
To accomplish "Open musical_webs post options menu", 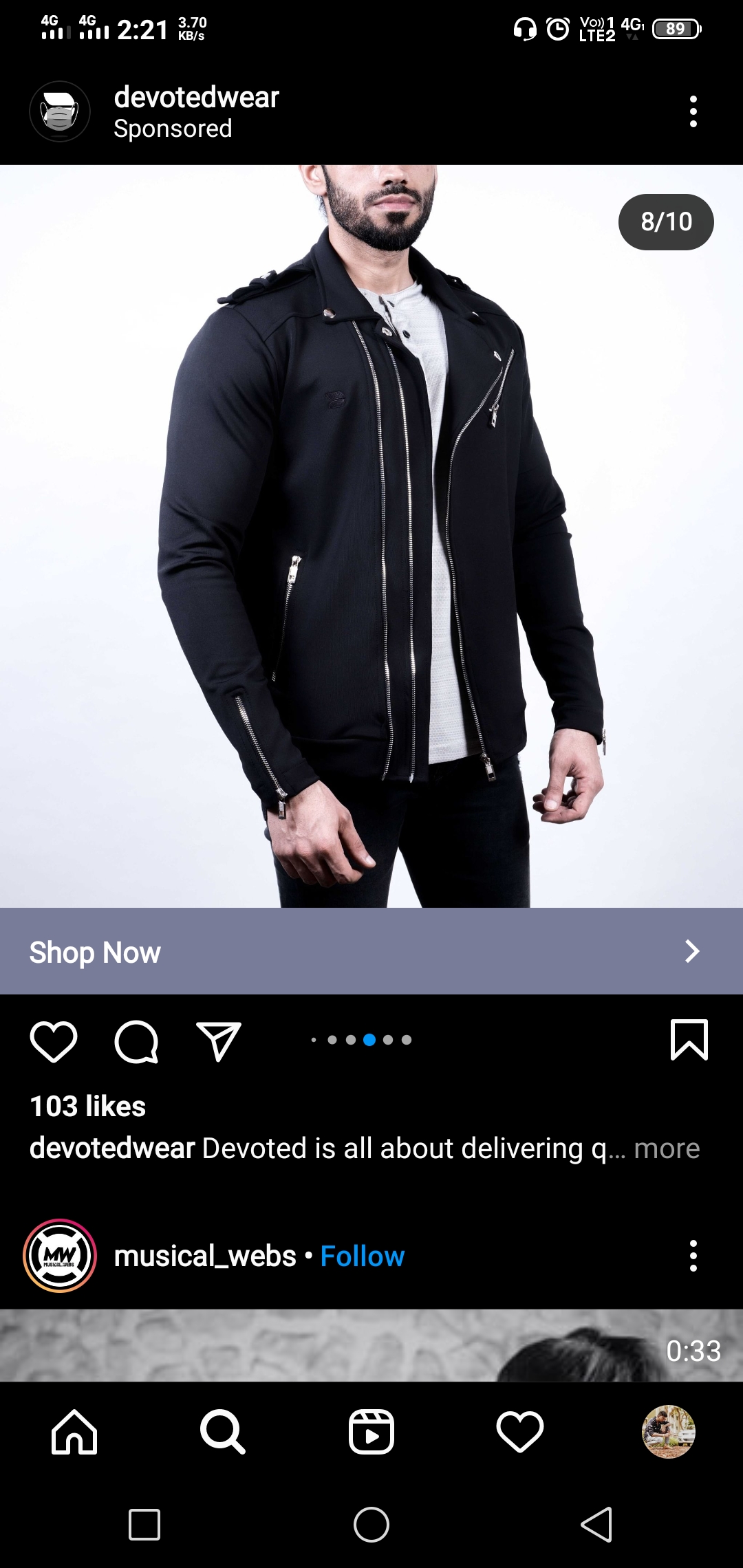I will 693,1256.
